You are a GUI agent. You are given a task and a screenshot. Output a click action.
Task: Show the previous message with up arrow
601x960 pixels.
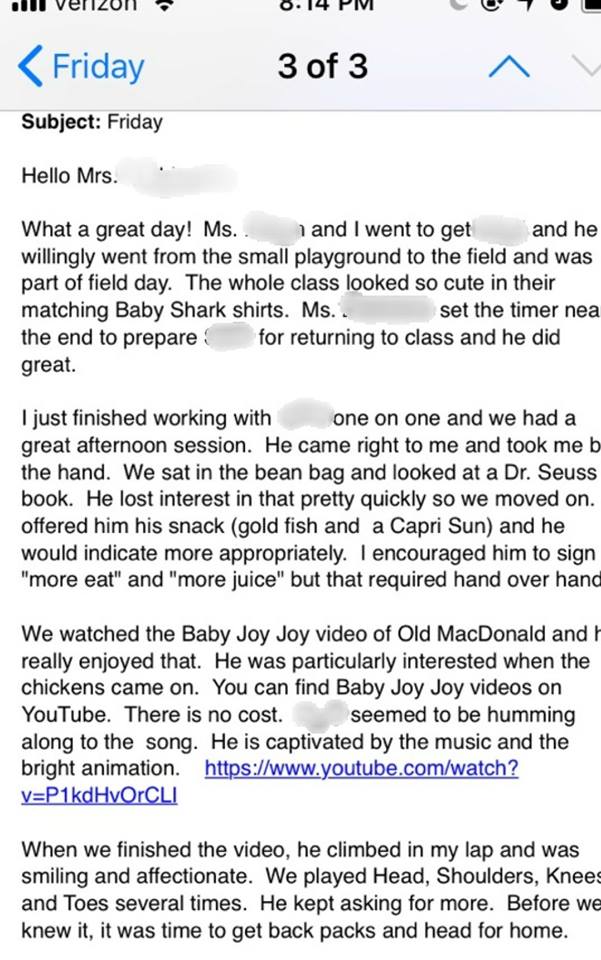point(508,67)
